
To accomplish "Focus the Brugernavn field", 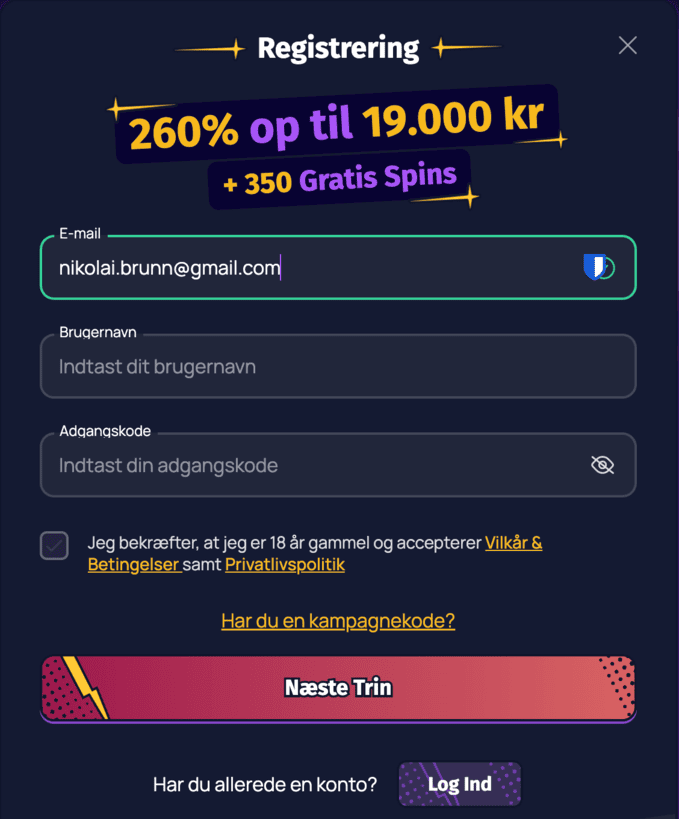I will point(338,367).
